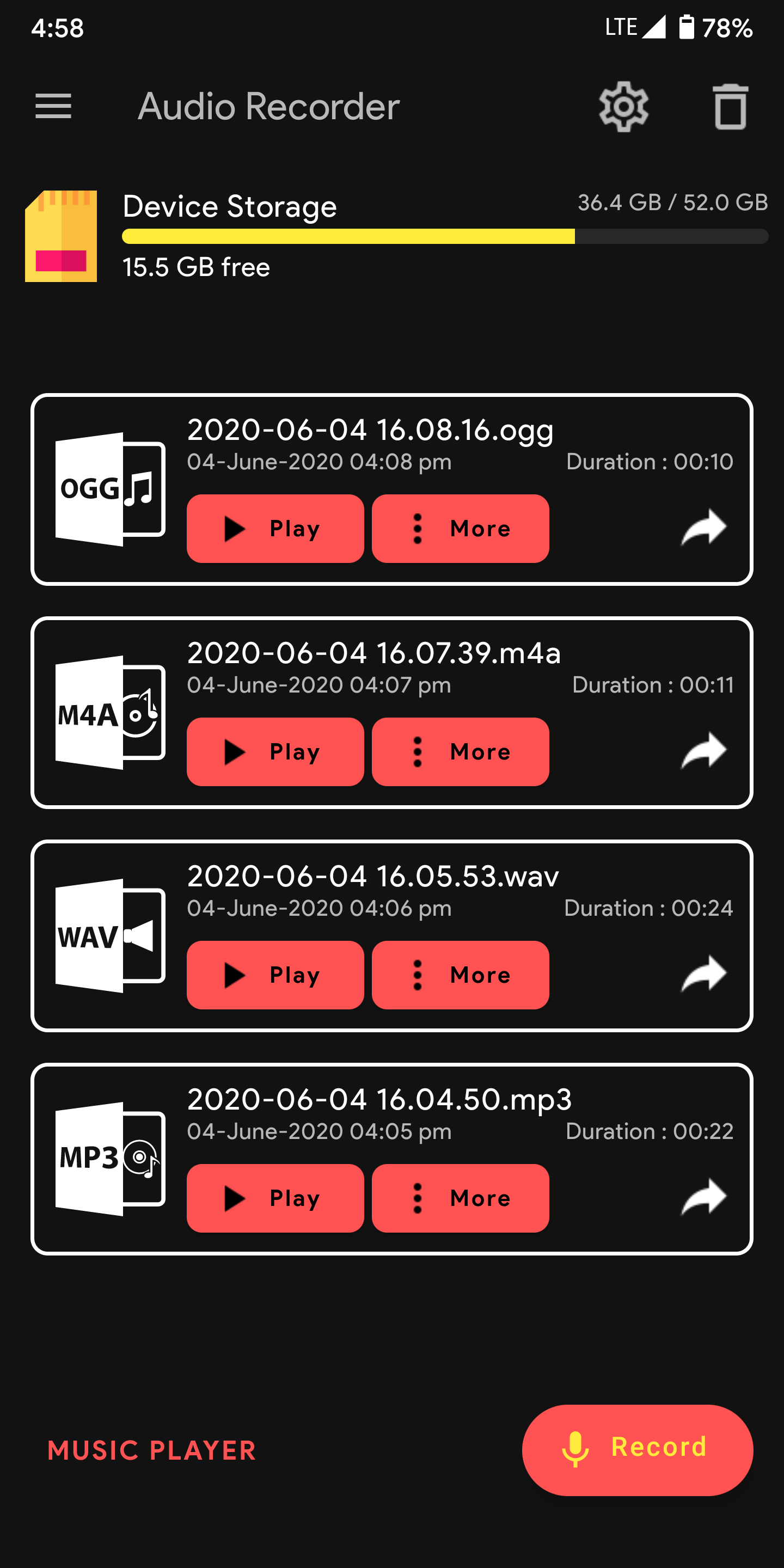Play the 2020-06-04 16.04.50.mp3 recording
Image resolution: width=784 pixels, height=1568 pixels.
[275, 1198]
